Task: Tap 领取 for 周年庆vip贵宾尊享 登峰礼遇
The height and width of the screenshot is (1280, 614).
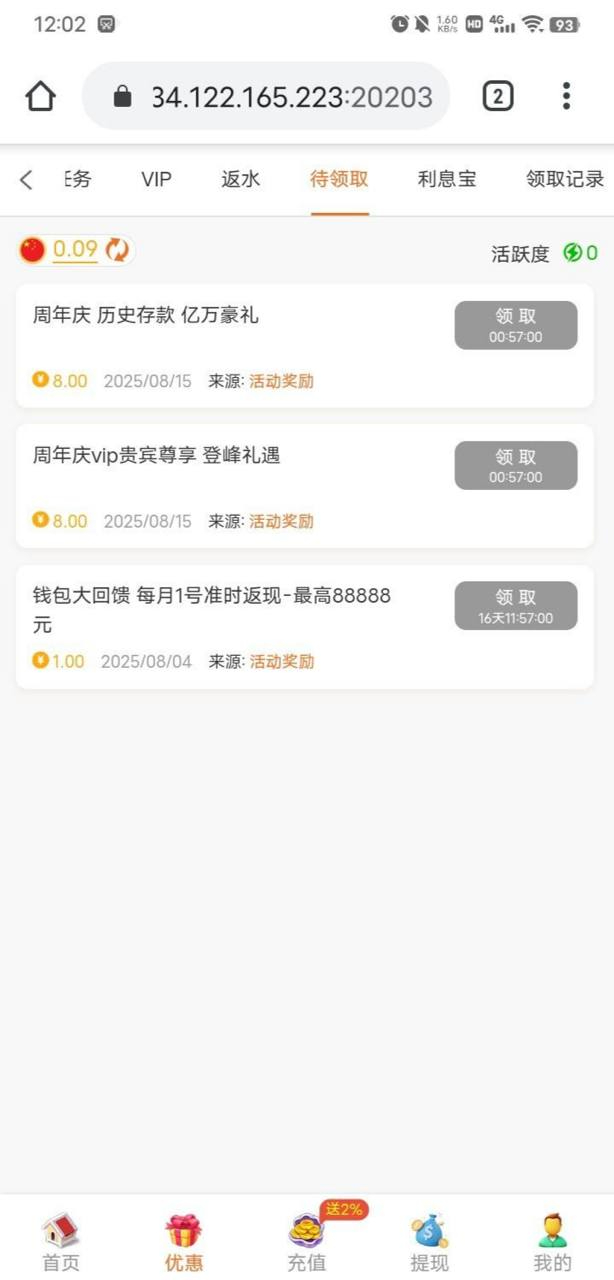Action: pyautogui.click(x=516, y=465)
